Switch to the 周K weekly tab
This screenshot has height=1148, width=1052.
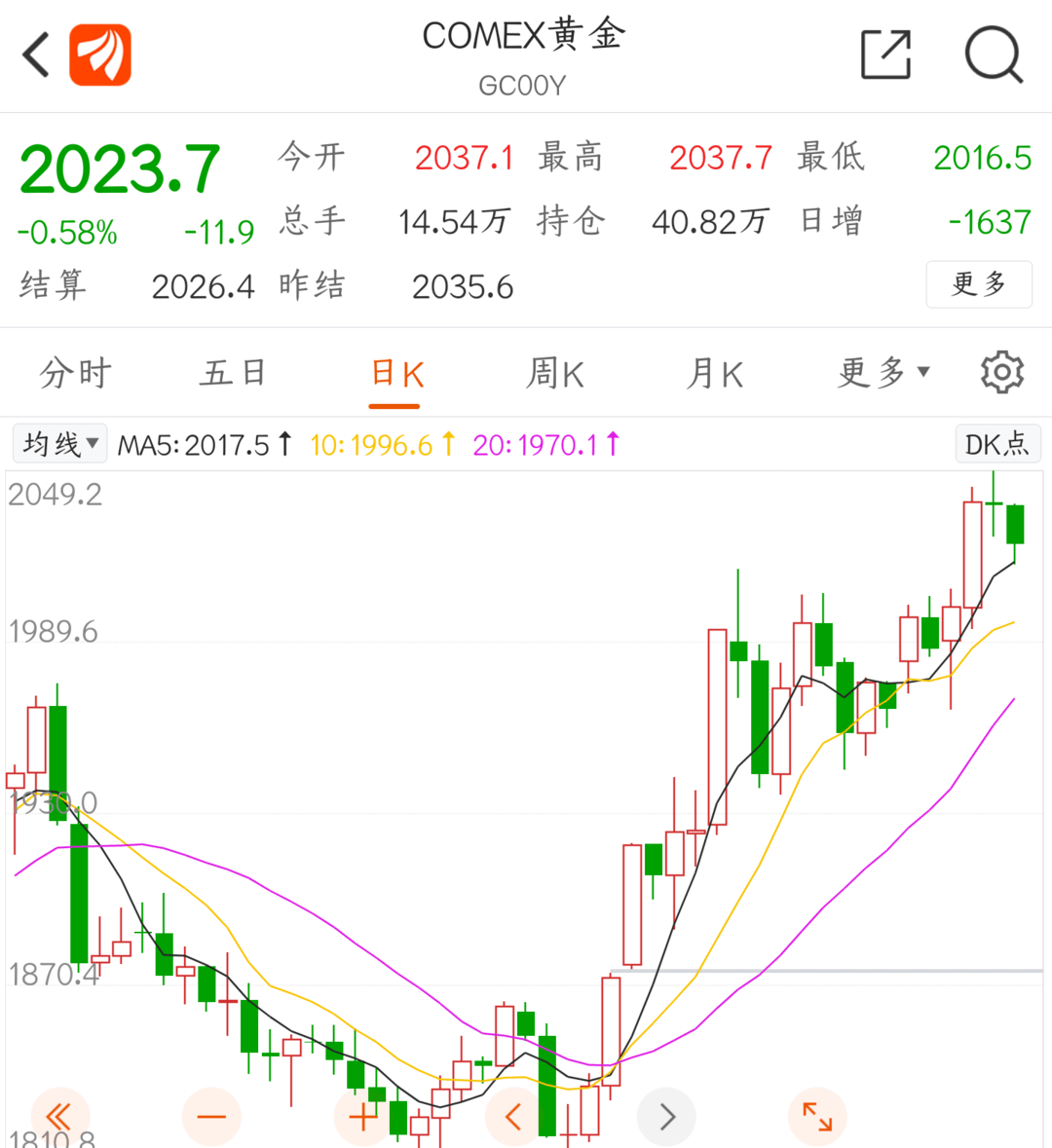pos(554,371)
